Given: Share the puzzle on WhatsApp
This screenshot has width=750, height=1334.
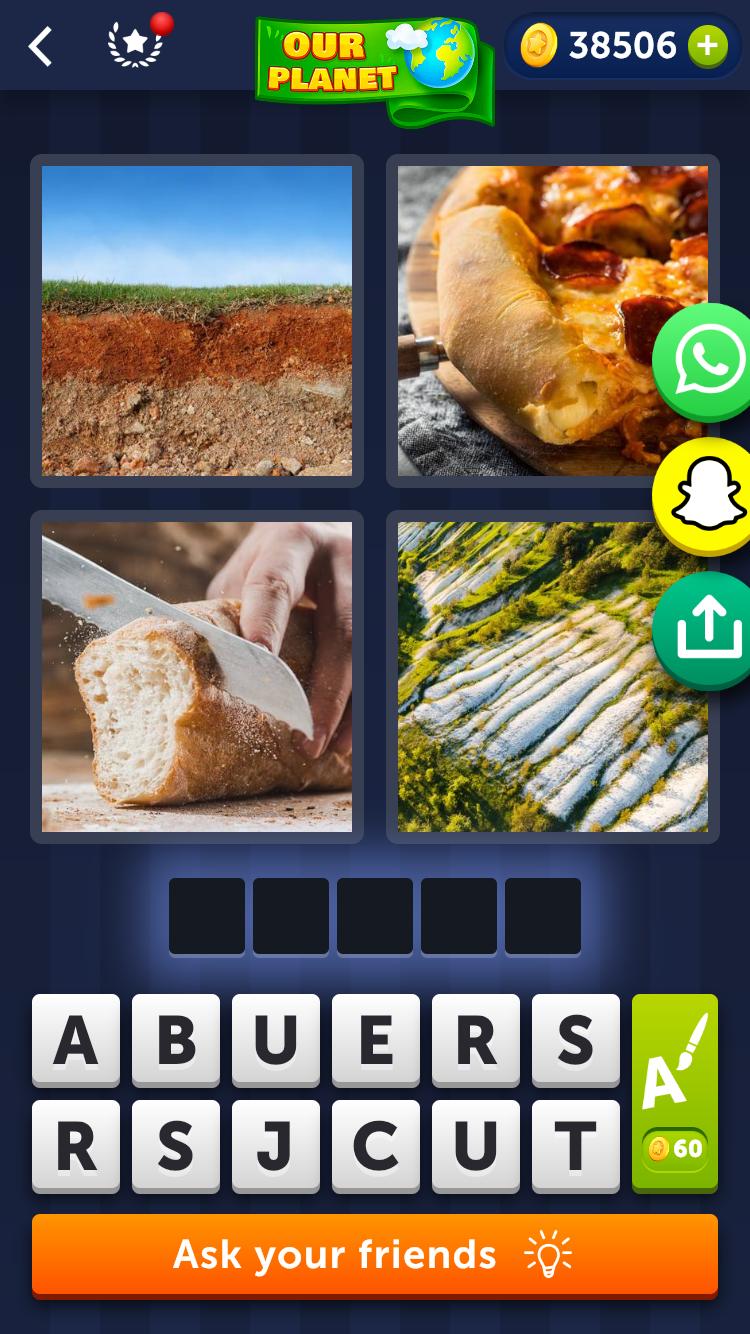Looking at the screenshot, I should 703,361.
